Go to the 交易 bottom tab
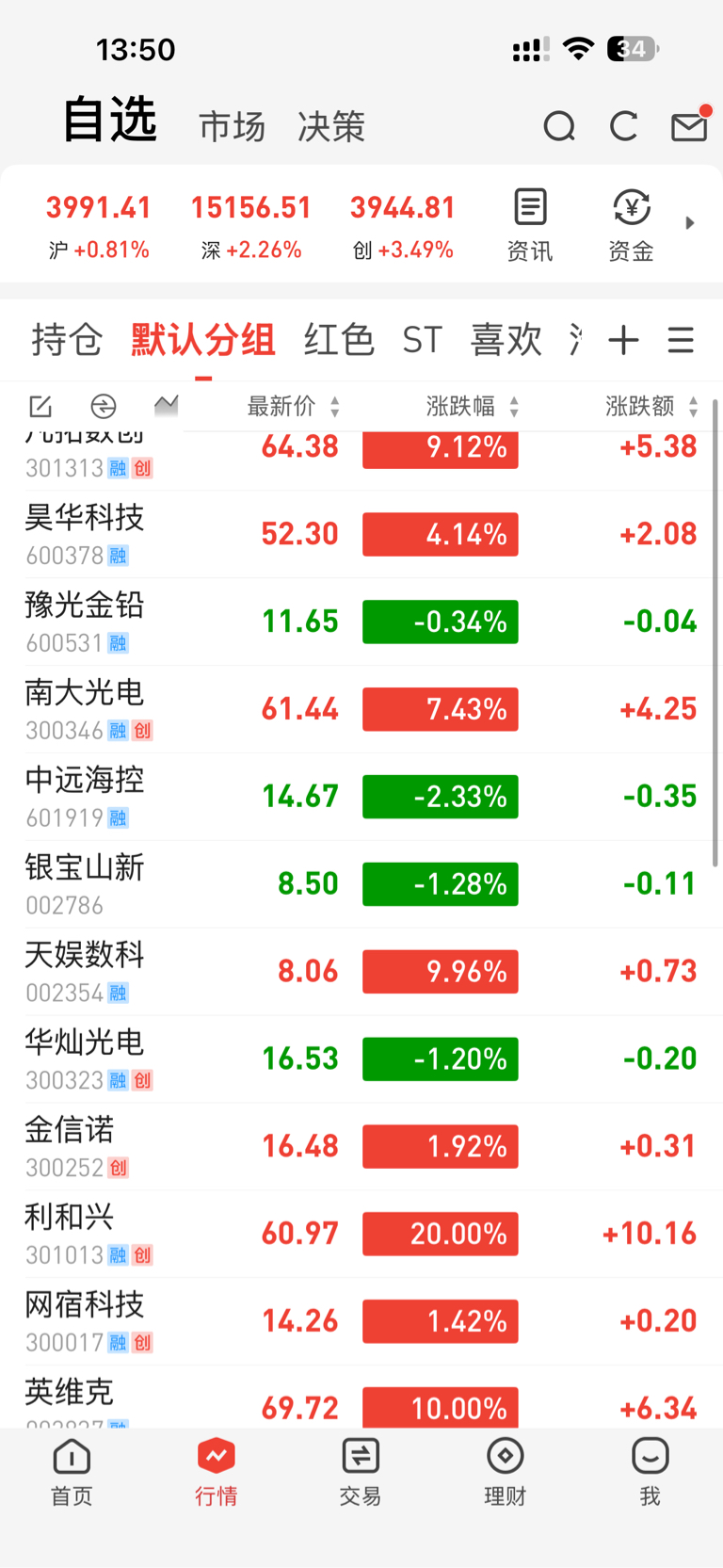Image resolution: width=723 pixels, height=1568 pixels. point(361,1472)
